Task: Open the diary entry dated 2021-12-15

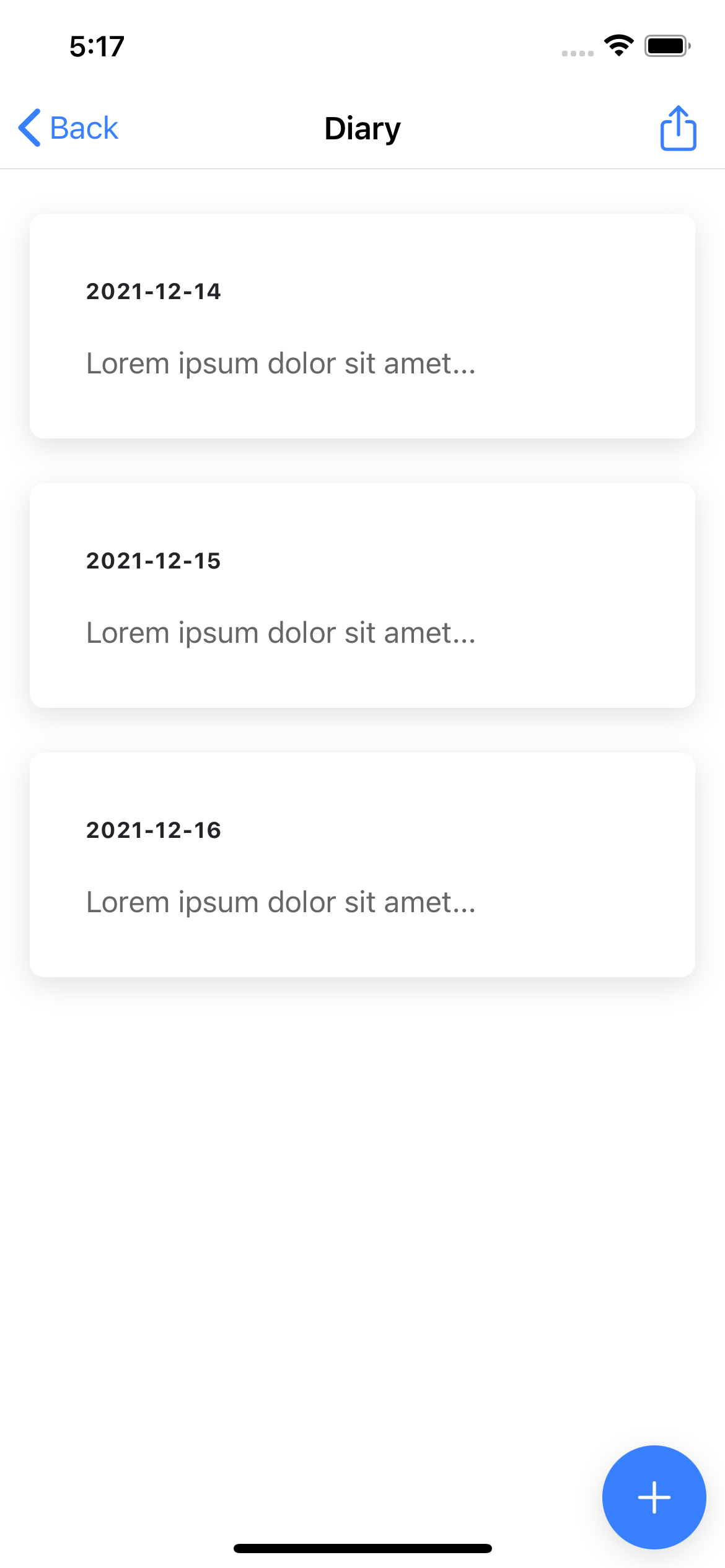Action: pyautogui.click(x=362, y=595)
